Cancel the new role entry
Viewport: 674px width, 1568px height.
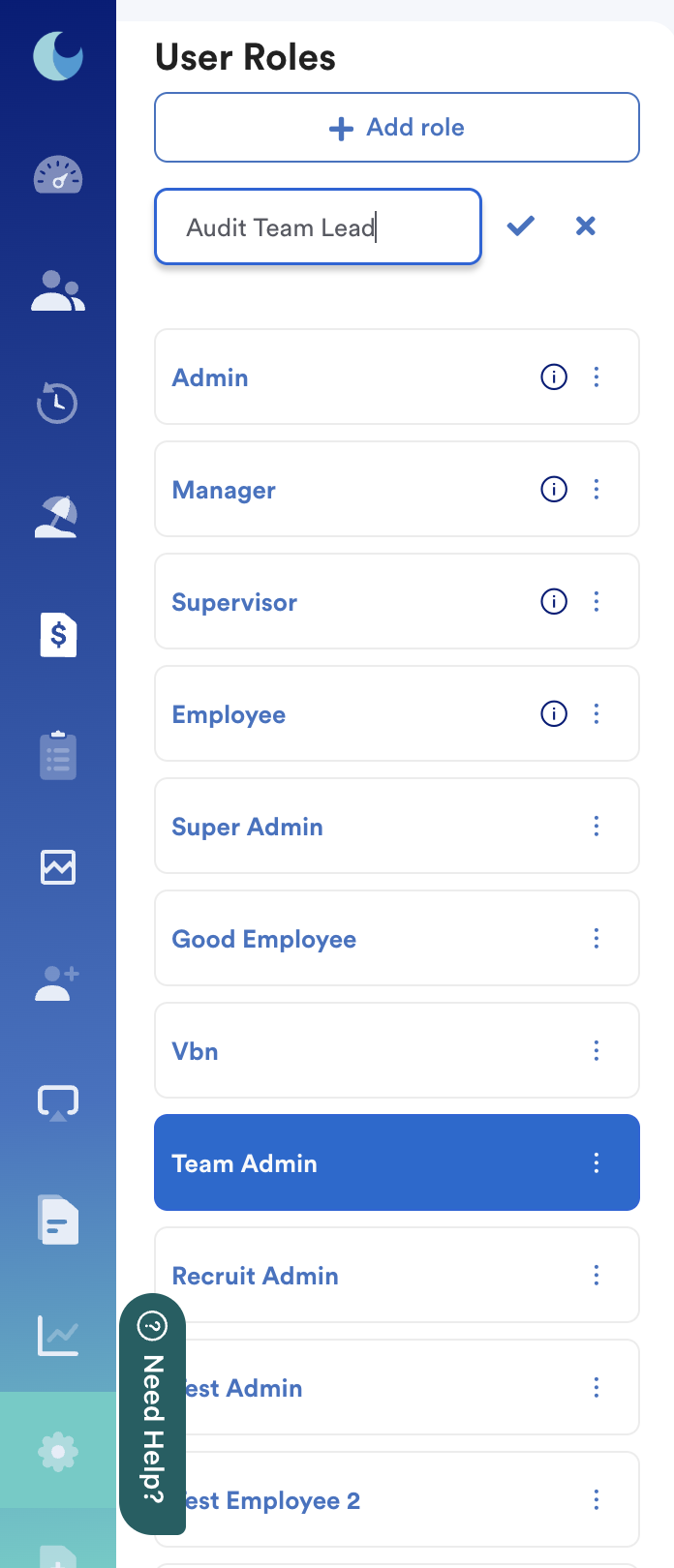pos(585,226)
